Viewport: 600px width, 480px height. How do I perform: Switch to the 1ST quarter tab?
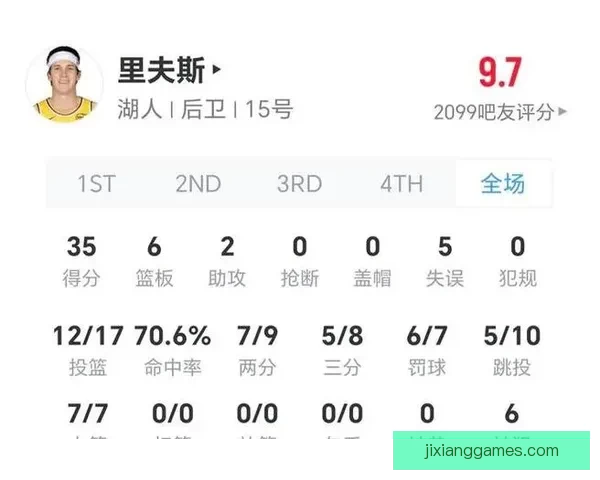tap(96, 184)
